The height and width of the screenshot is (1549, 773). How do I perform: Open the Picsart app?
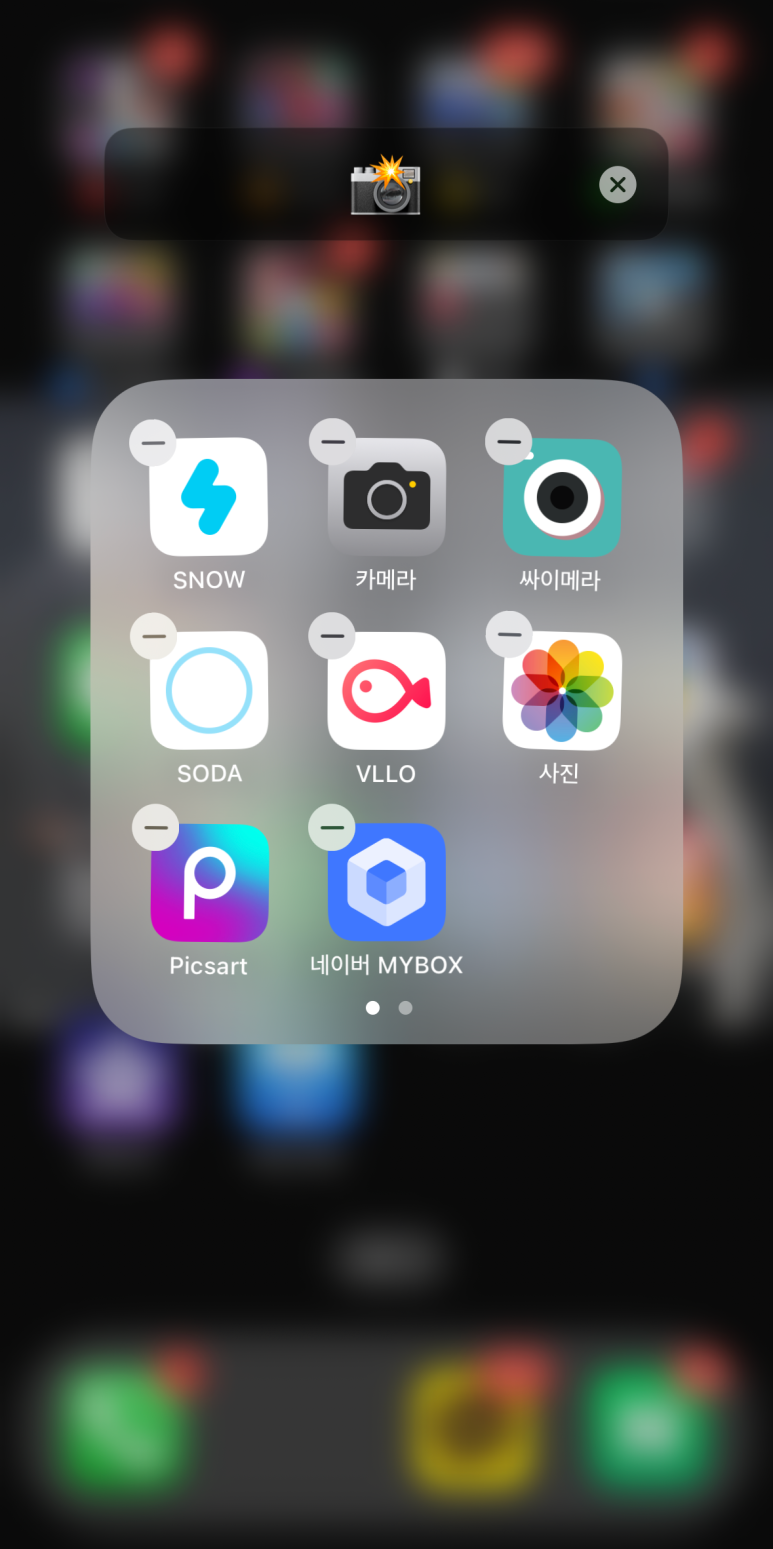(209, 883)
